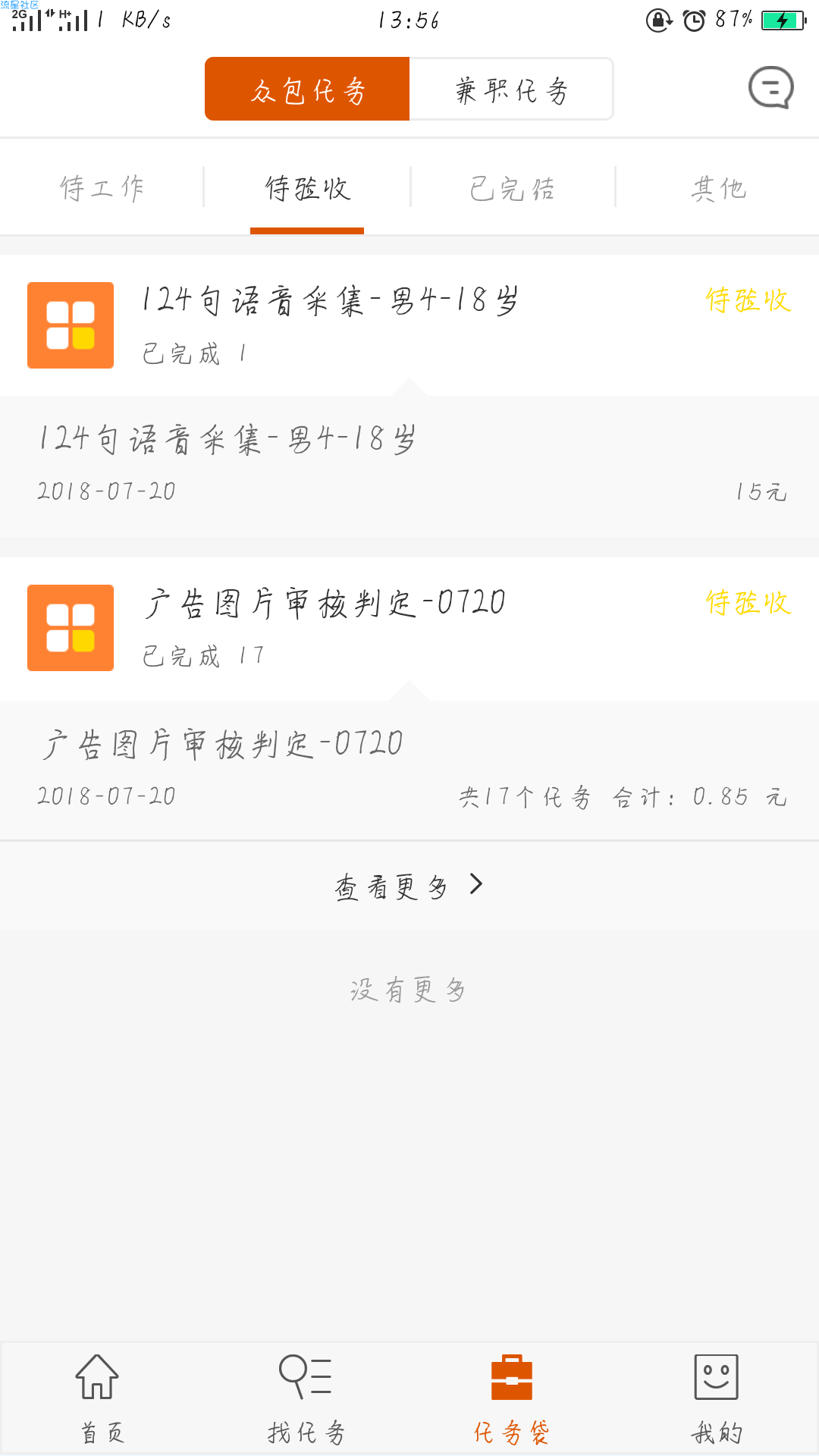819x1456 pixels.
Task: Select the 众包任务 segment
Action: (307, 89)
